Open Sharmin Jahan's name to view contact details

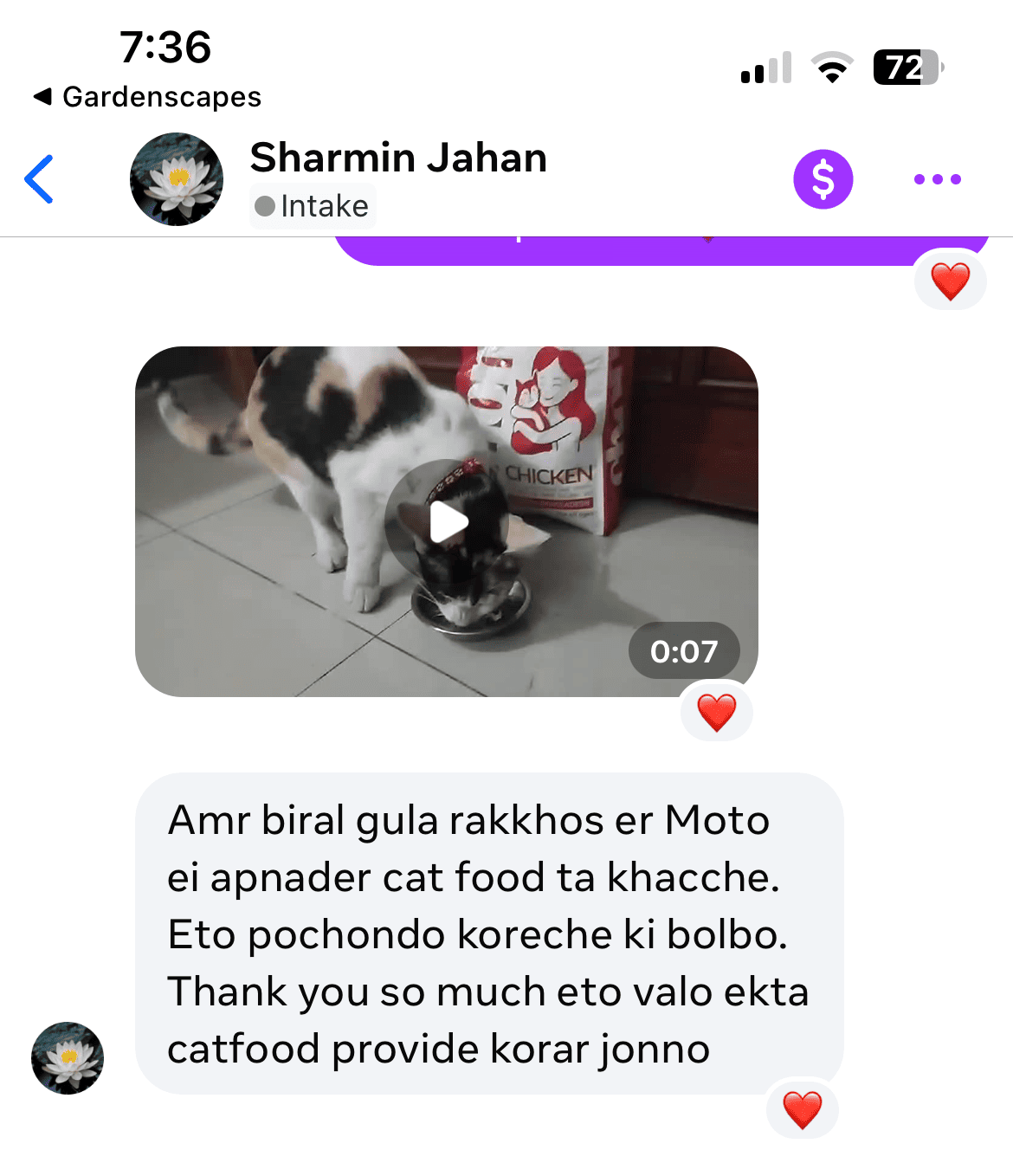397,158
